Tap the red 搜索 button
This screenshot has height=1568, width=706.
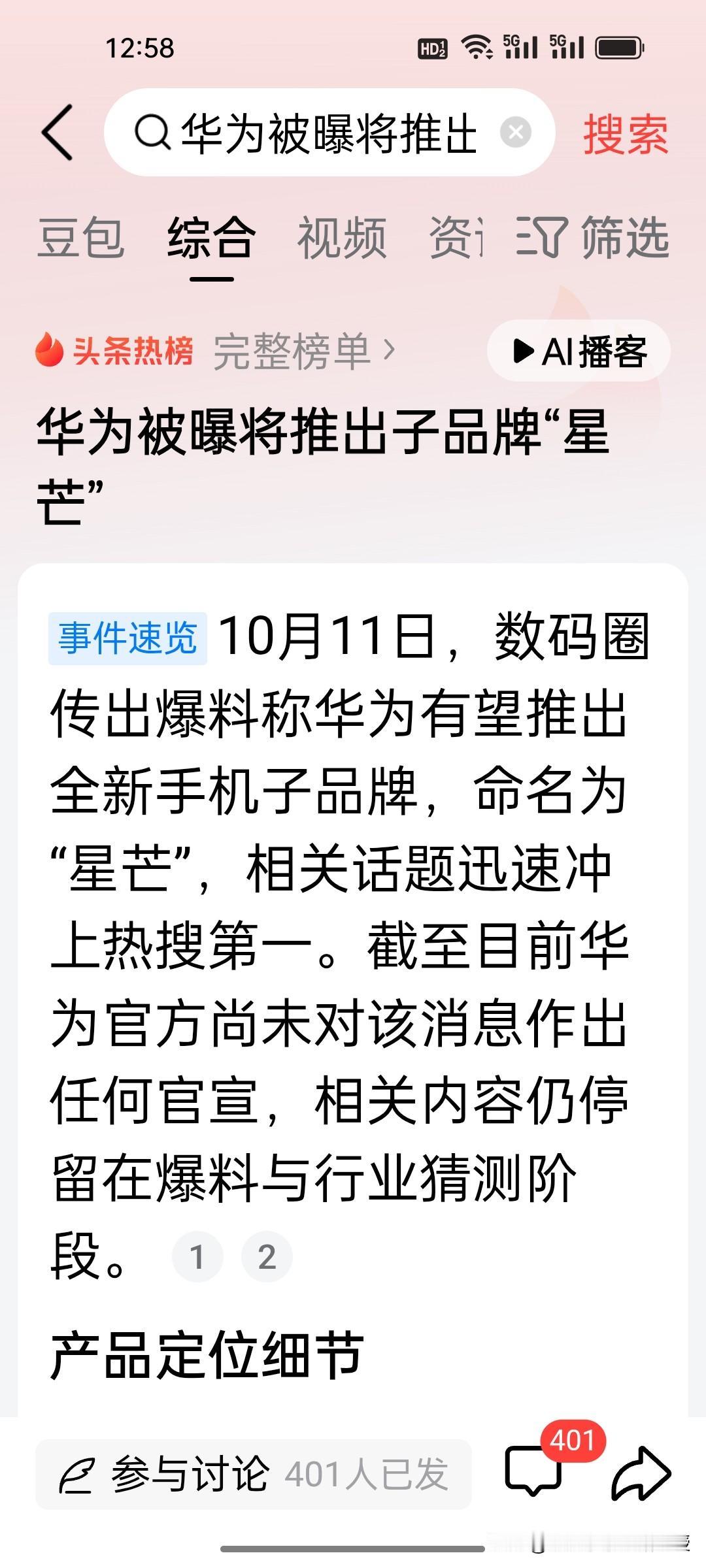(x=626, y=134)
